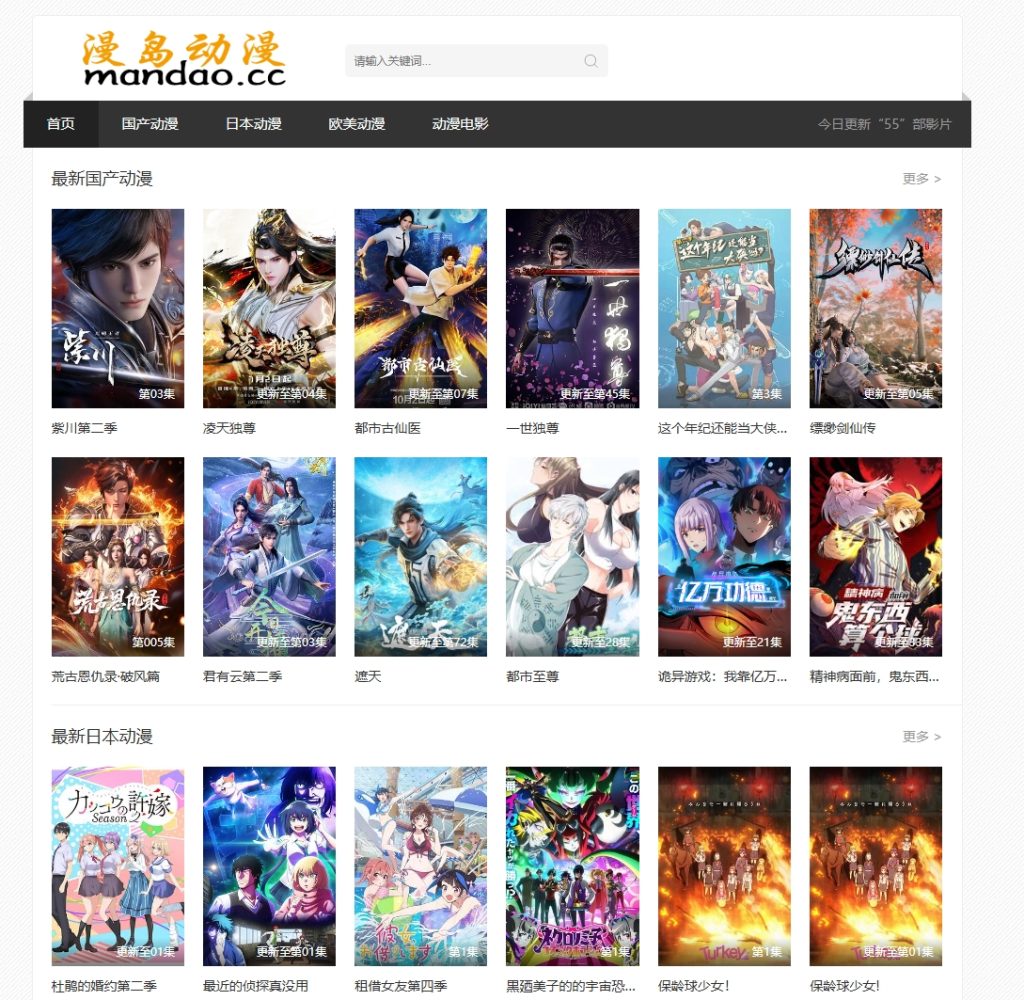Open 更多 for 最新日本动漫

coord(921,736)
